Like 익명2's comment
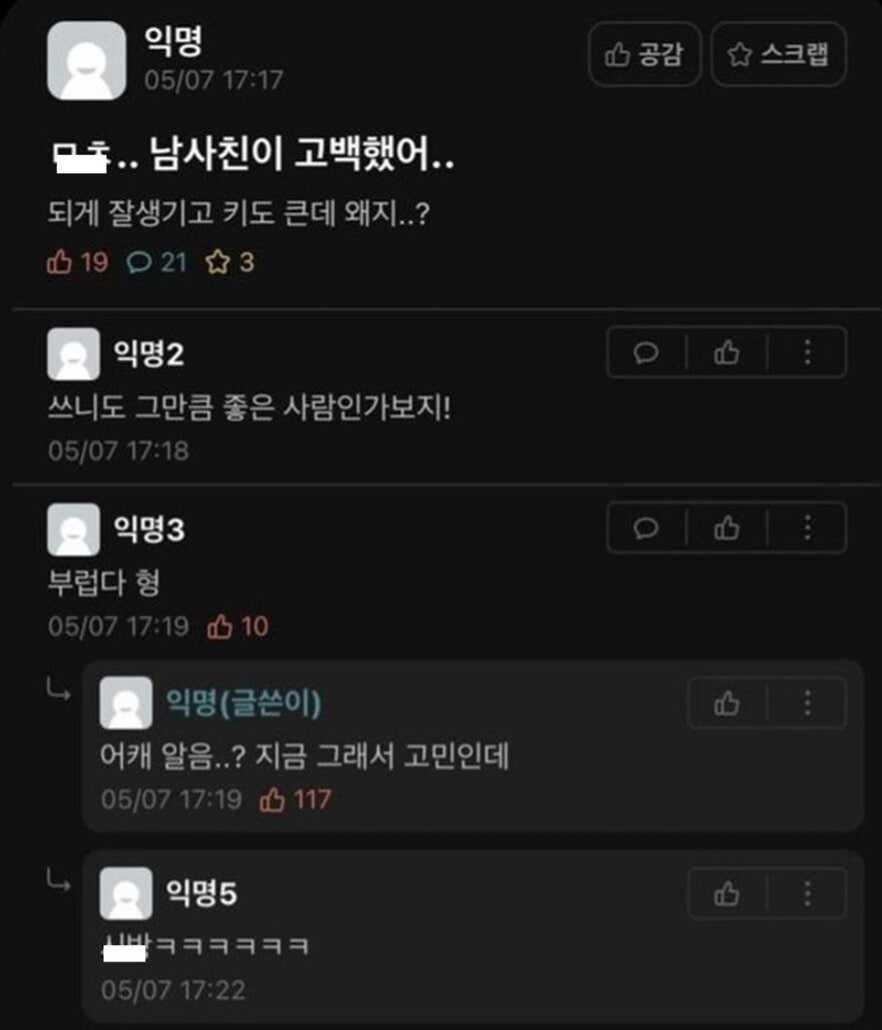The image size is (882, 1030). [x=727, y=352]
